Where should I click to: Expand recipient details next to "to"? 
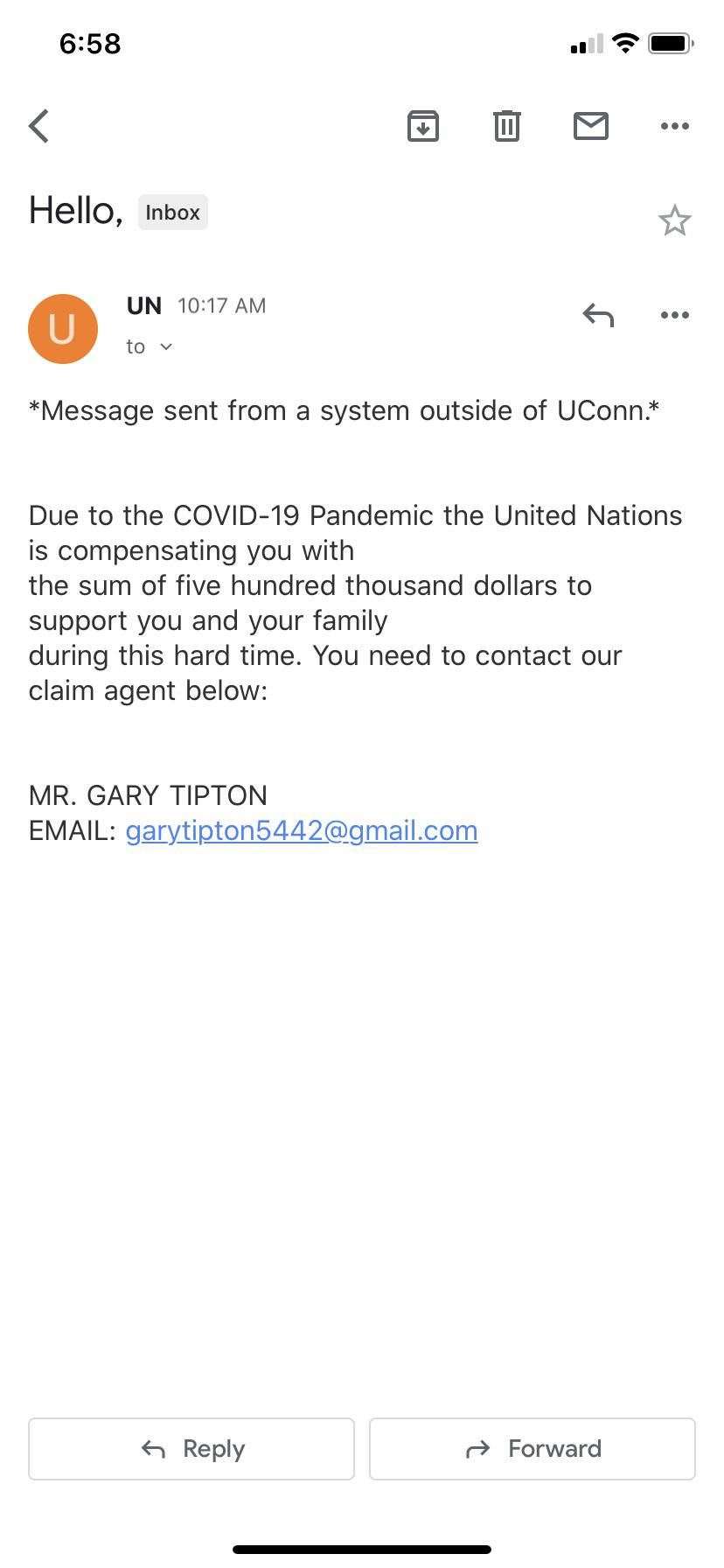coord(165,347)
